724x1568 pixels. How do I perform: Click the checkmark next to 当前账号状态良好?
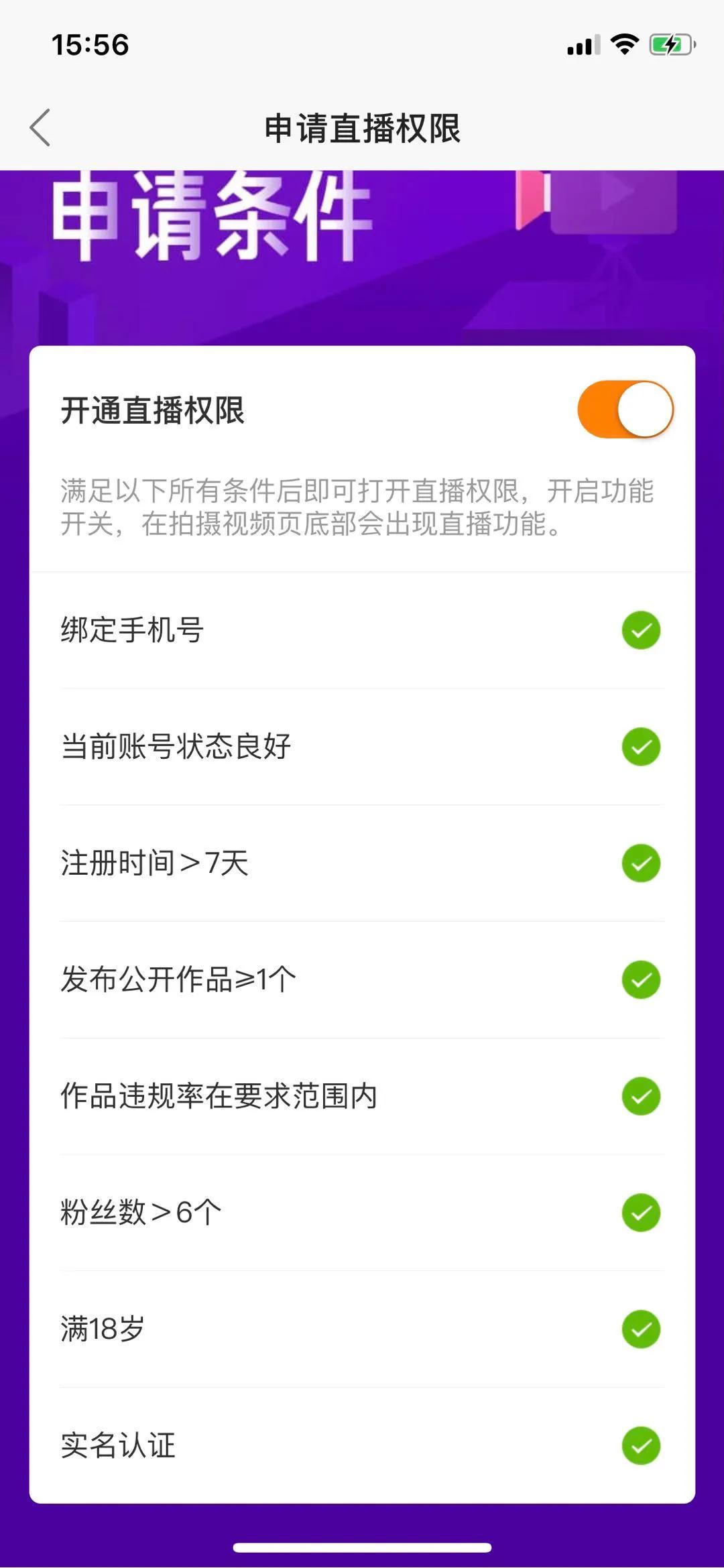[x=640, y=746]
